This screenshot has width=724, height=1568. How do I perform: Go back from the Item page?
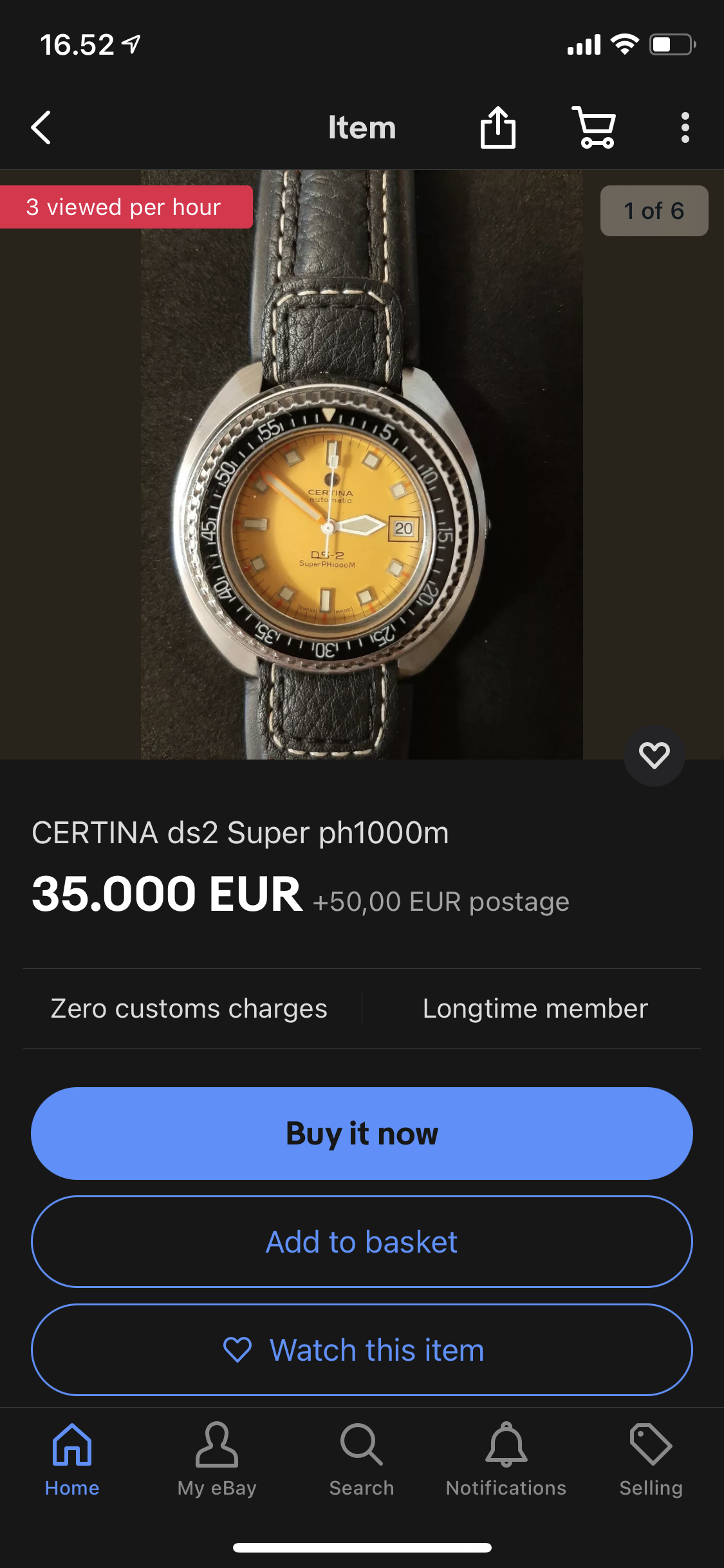click(41, 127)
